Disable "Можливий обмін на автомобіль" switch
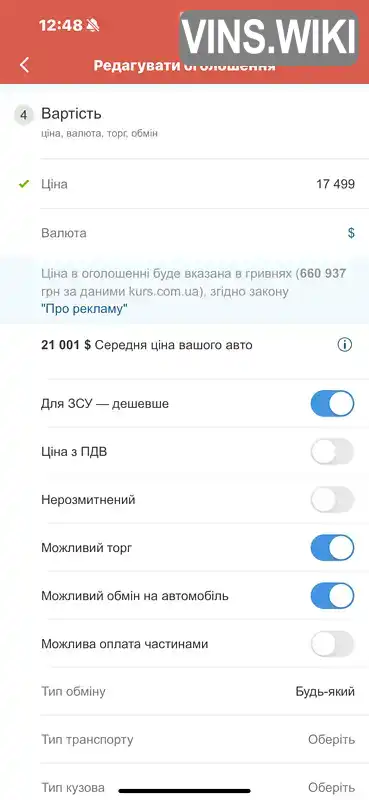Viewport: 369px width, 800px height. click(x=332, y=596)
